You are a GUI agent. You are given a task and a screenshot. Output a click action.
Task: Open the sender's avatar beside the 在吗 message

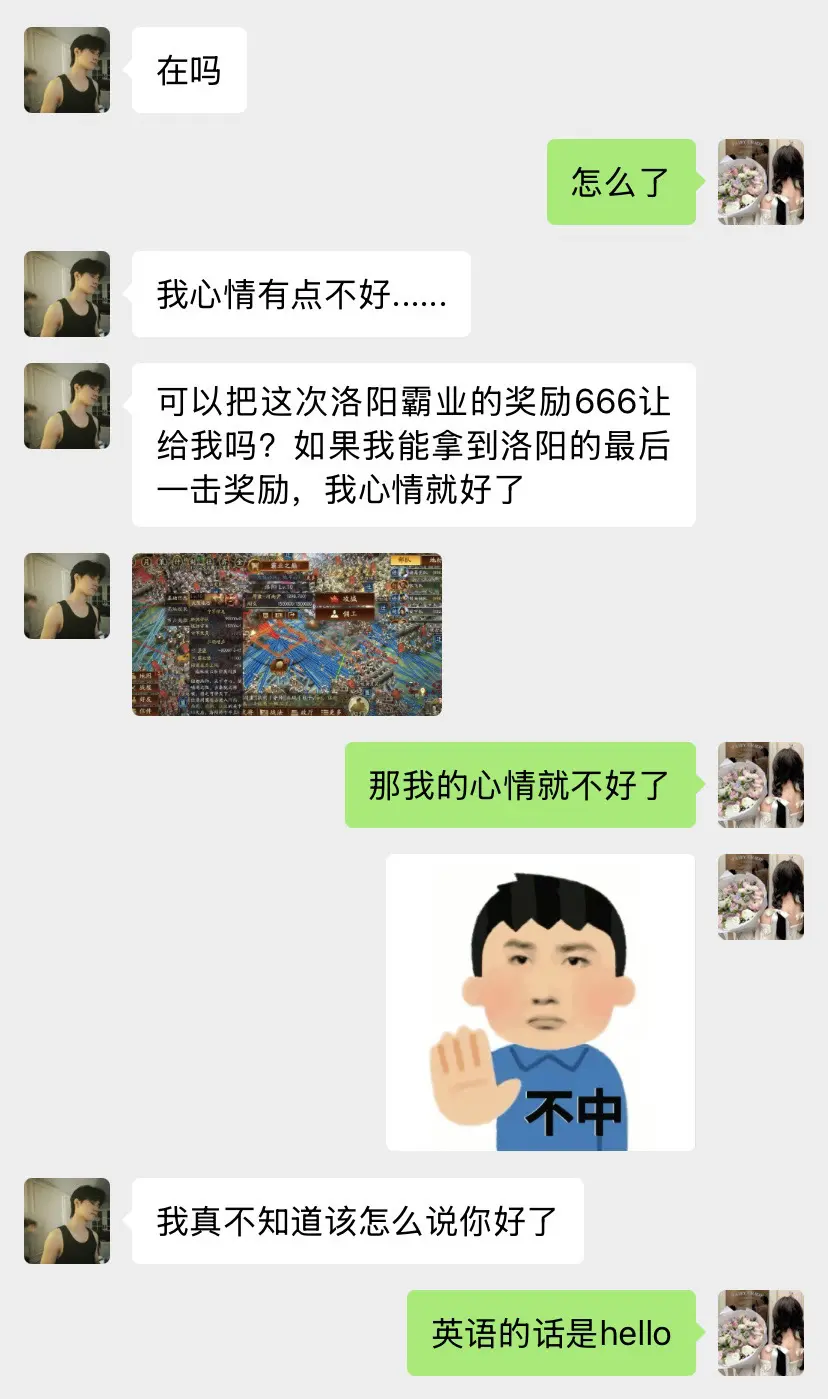66,70
